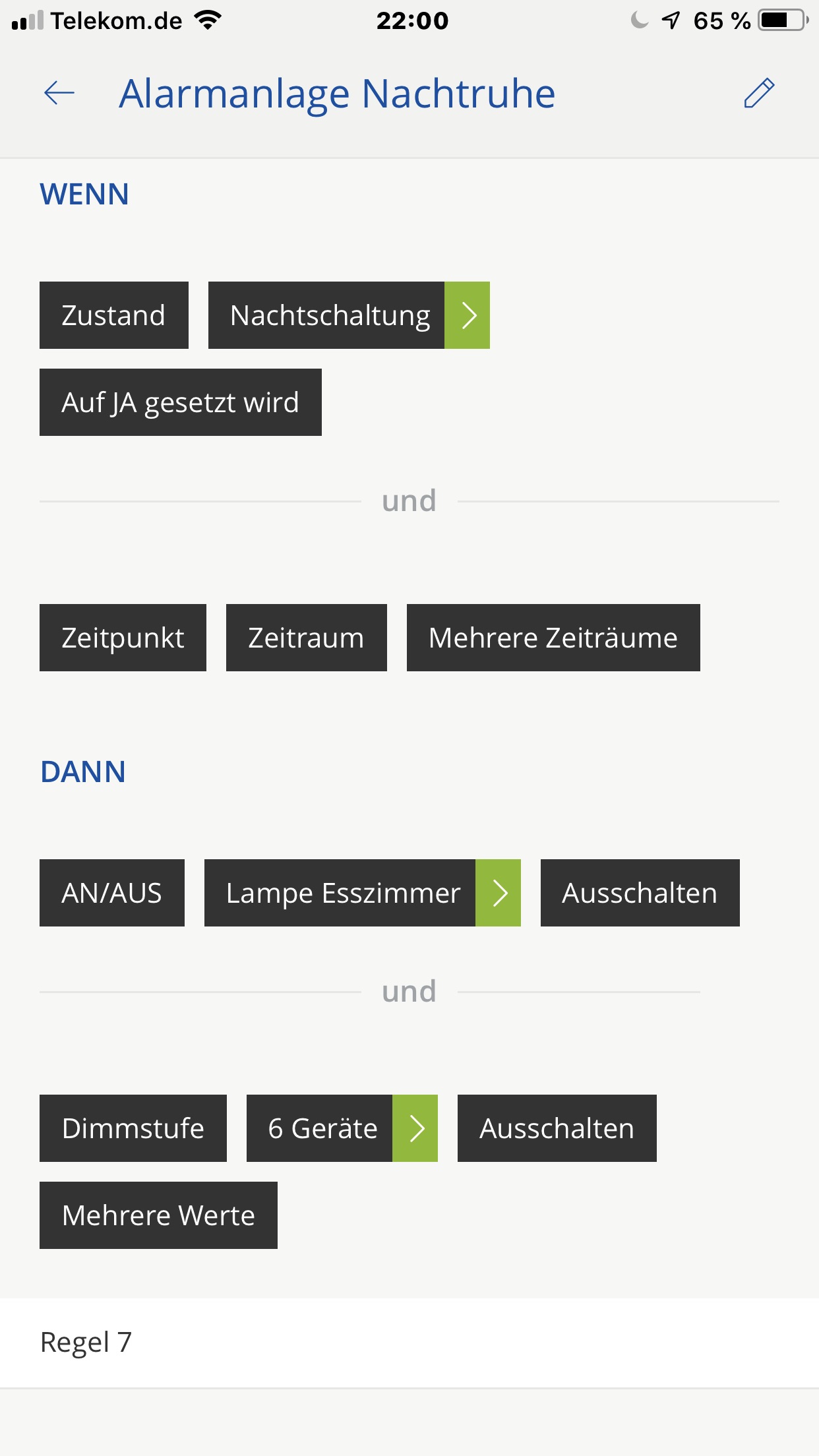Tap the AN/AUS action block
Viewport: 819px width, 1456px height.
[111, 893]
